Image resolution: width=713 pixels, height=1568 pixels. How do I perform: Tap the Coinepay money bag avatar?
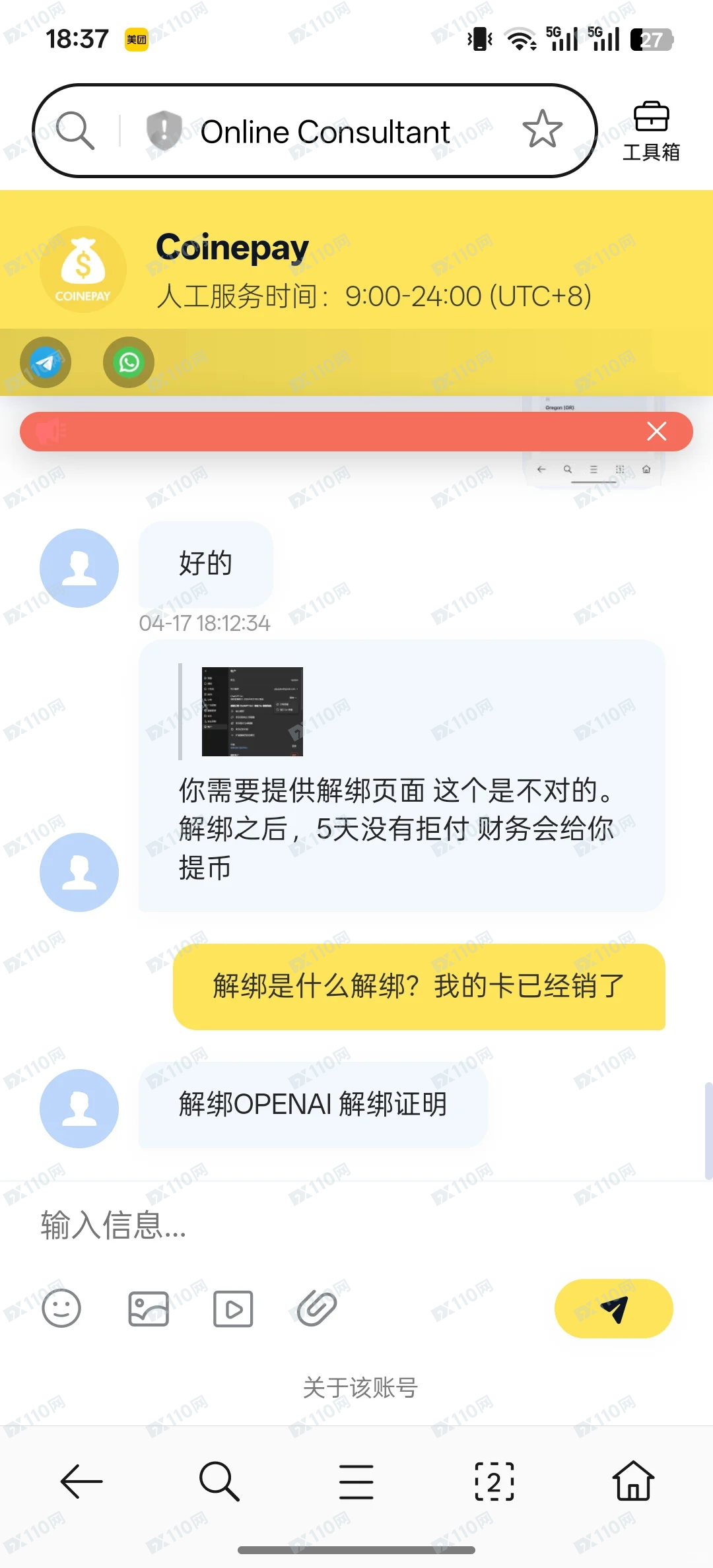[x=82, y=269]
